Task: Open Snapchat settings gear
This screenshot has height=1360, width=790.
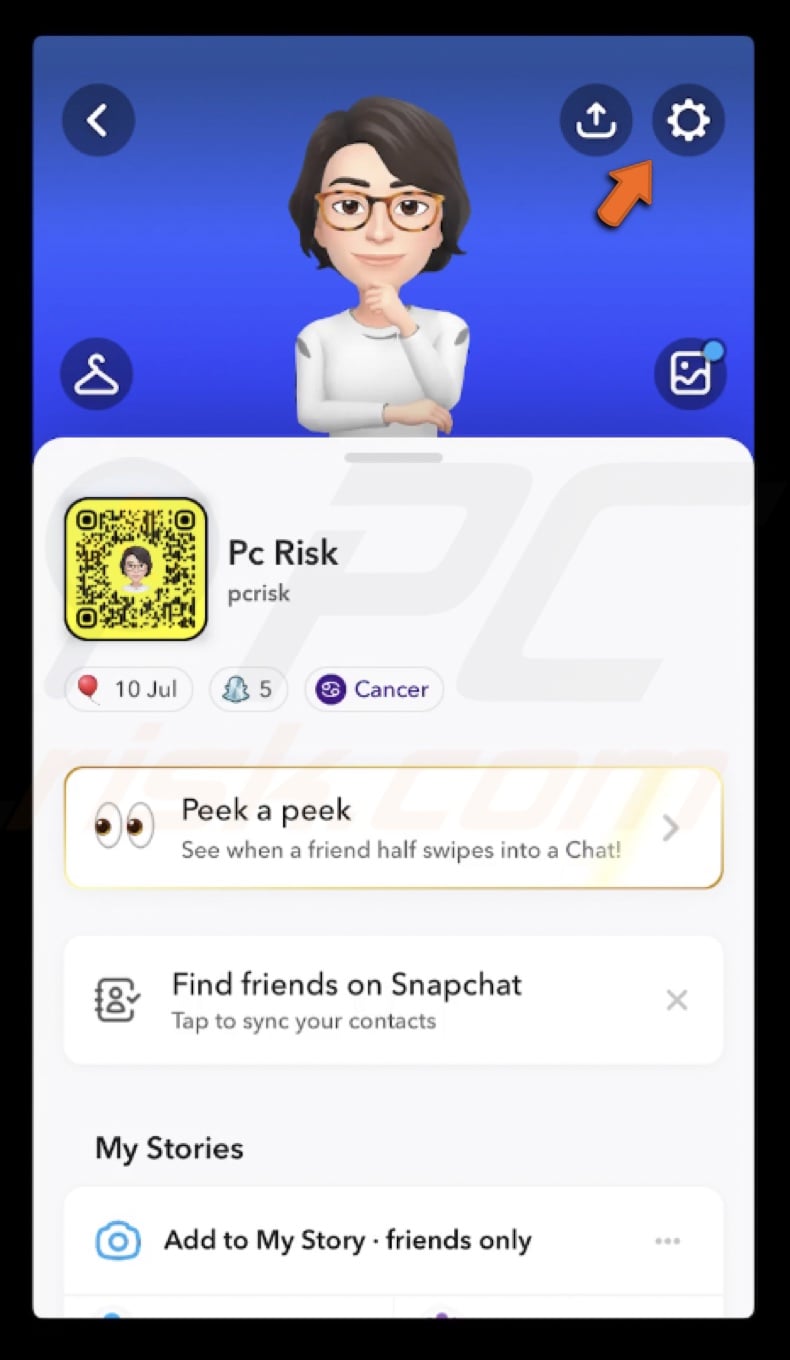Action: coord(688,119)
